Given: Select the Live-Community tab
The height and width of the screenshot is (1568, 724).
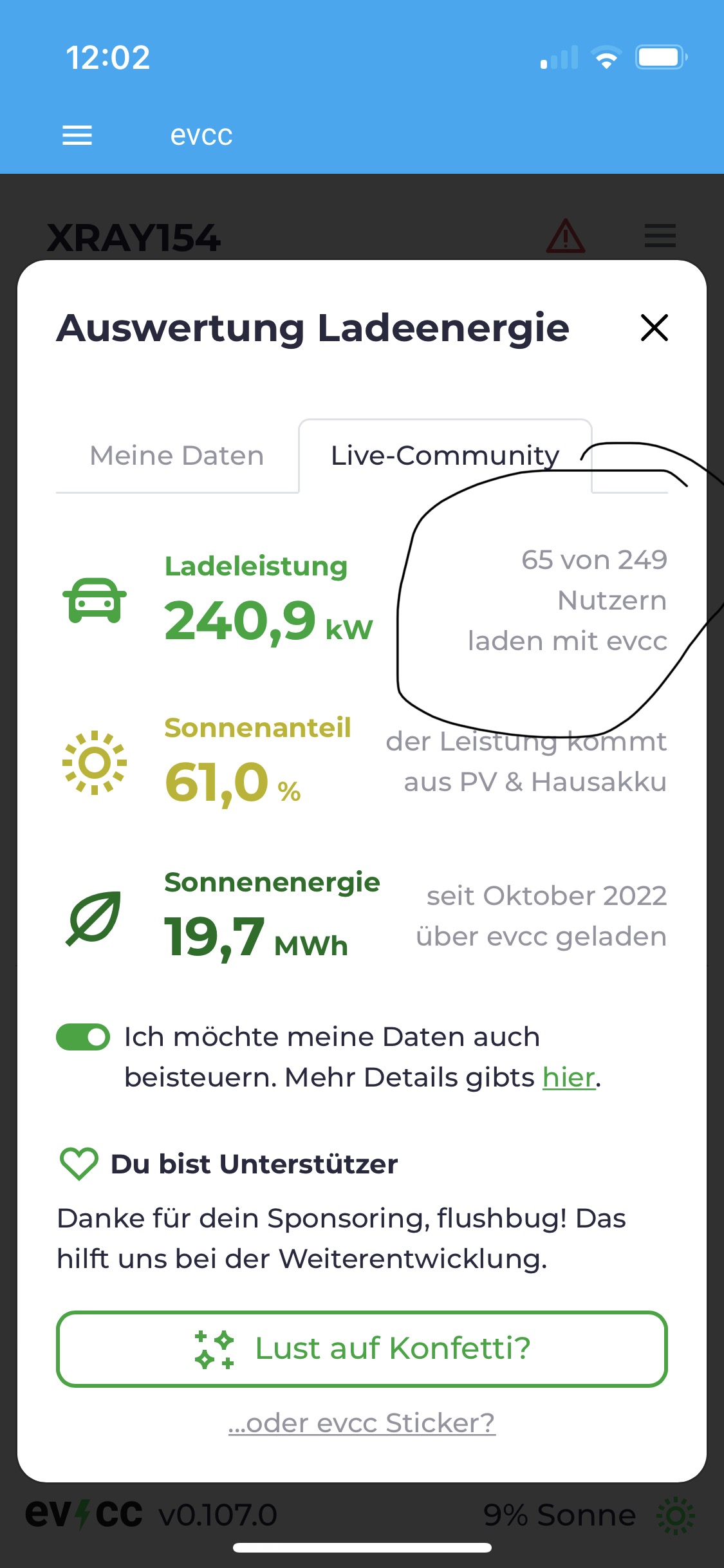Looking at the screenshot, I should pyautogui.click(x=444, y=455).
